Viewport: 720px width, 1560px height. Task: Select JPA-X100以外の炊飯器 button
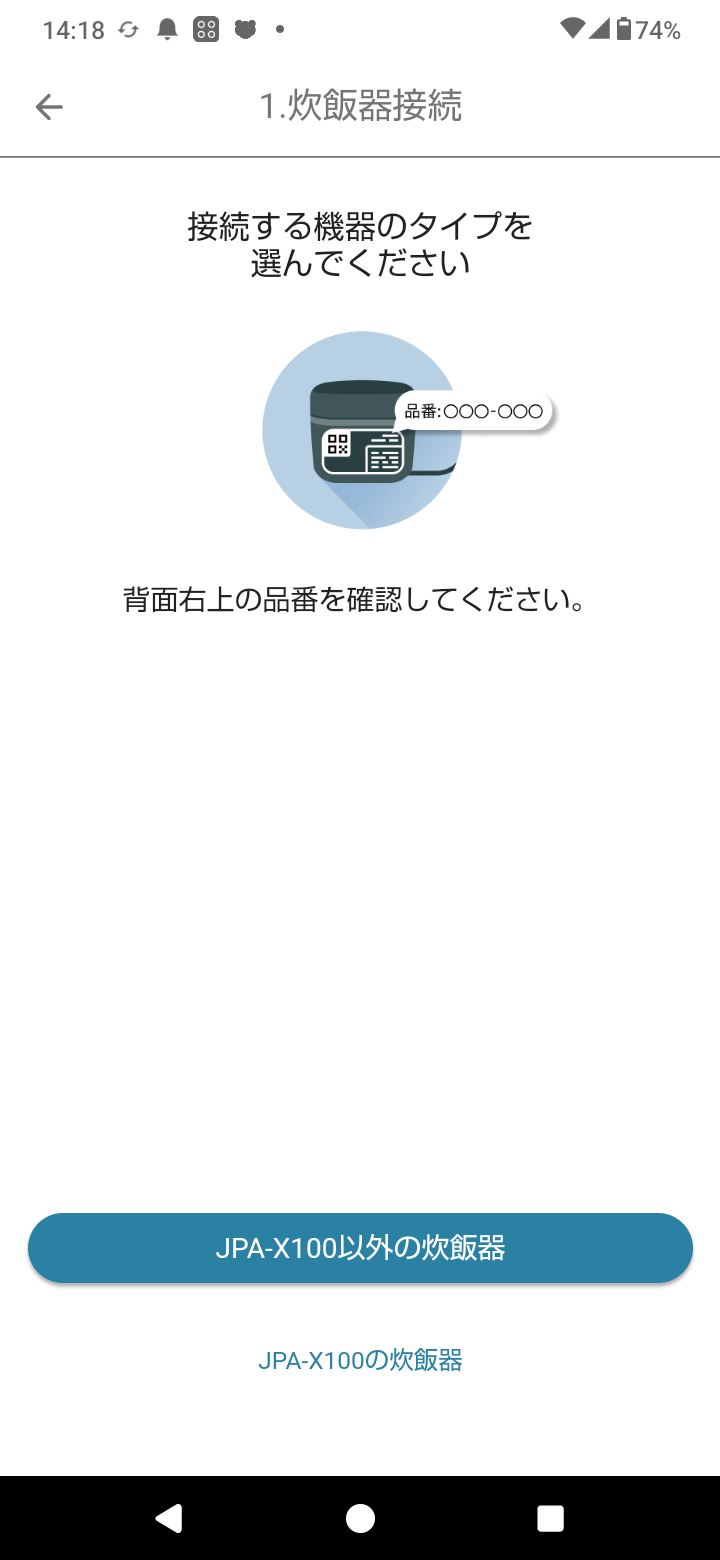click(360, 1248)
